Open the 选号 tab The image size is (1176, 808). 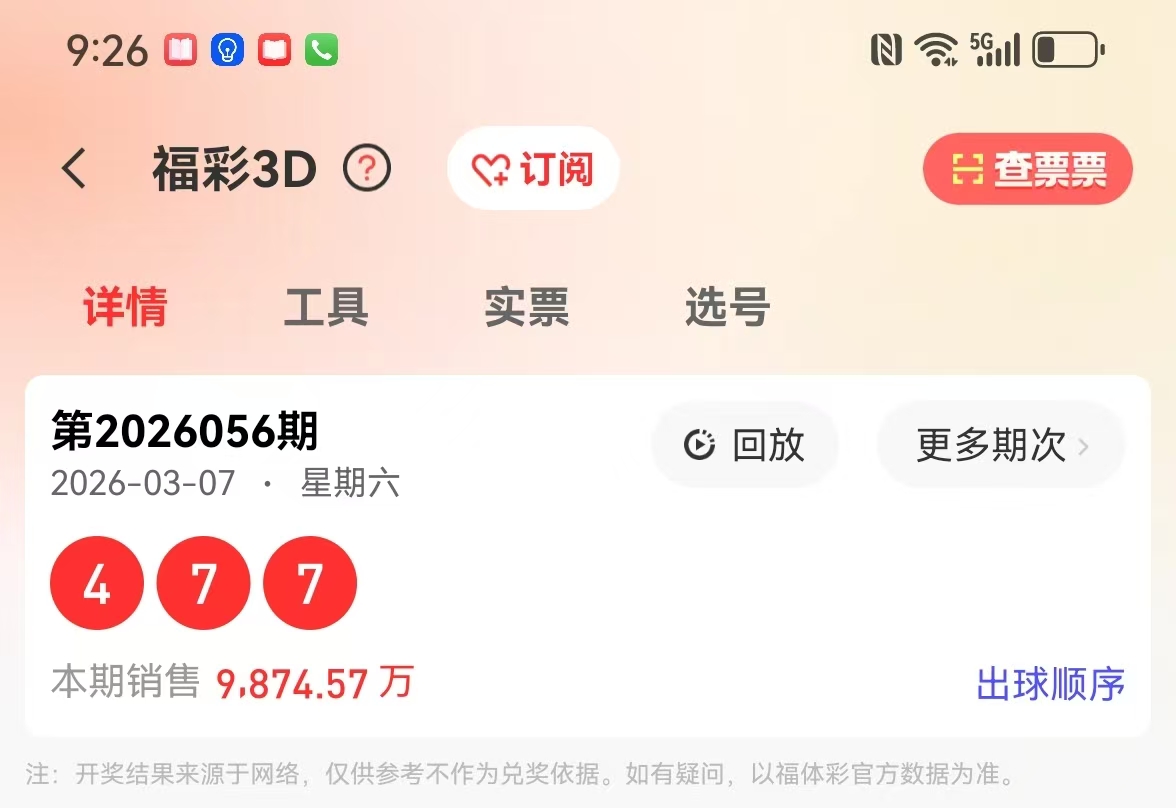pos(727,307)
